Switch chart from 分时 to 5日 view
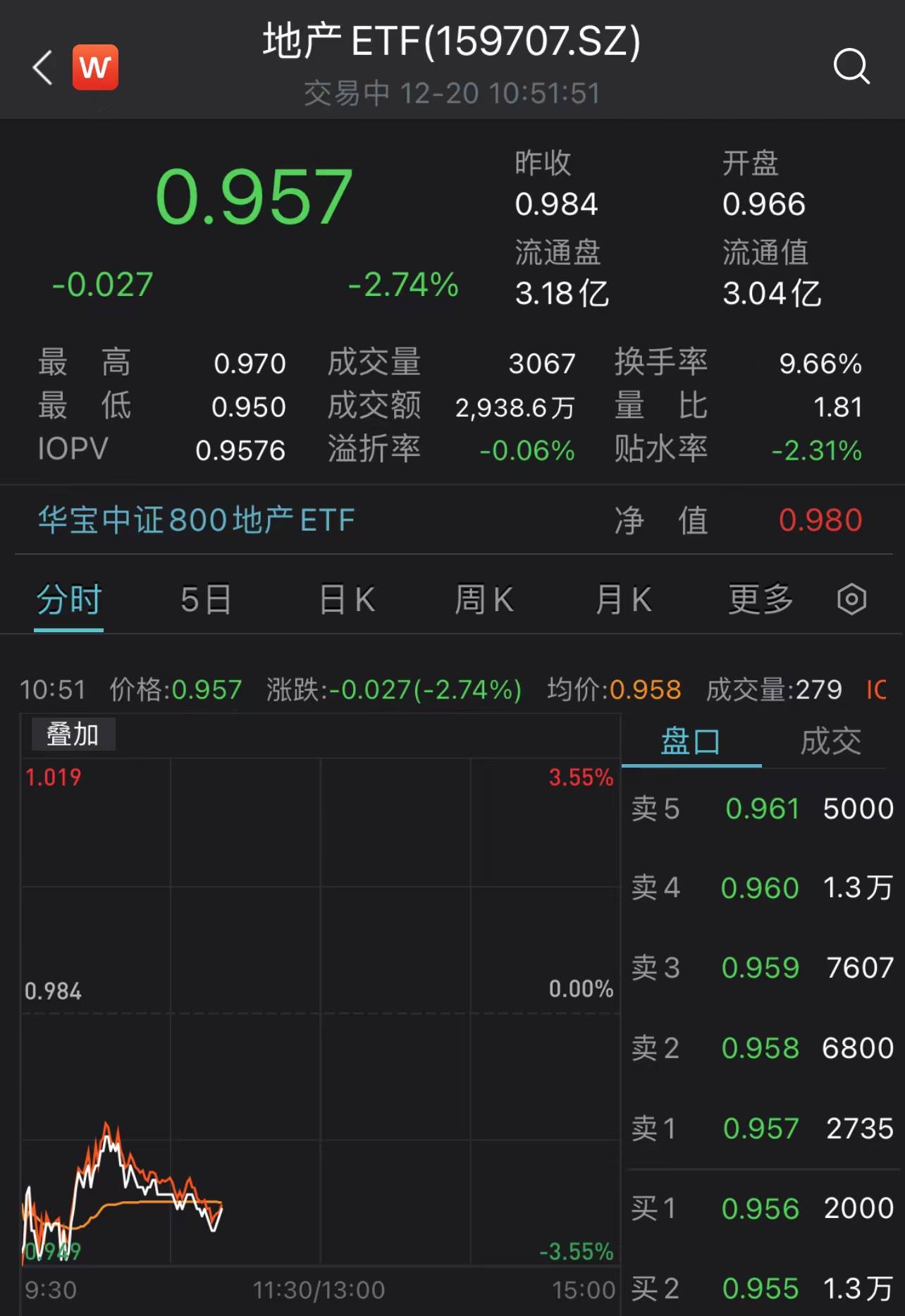The width and height of the screenshot is (905, 1316). 204,598
